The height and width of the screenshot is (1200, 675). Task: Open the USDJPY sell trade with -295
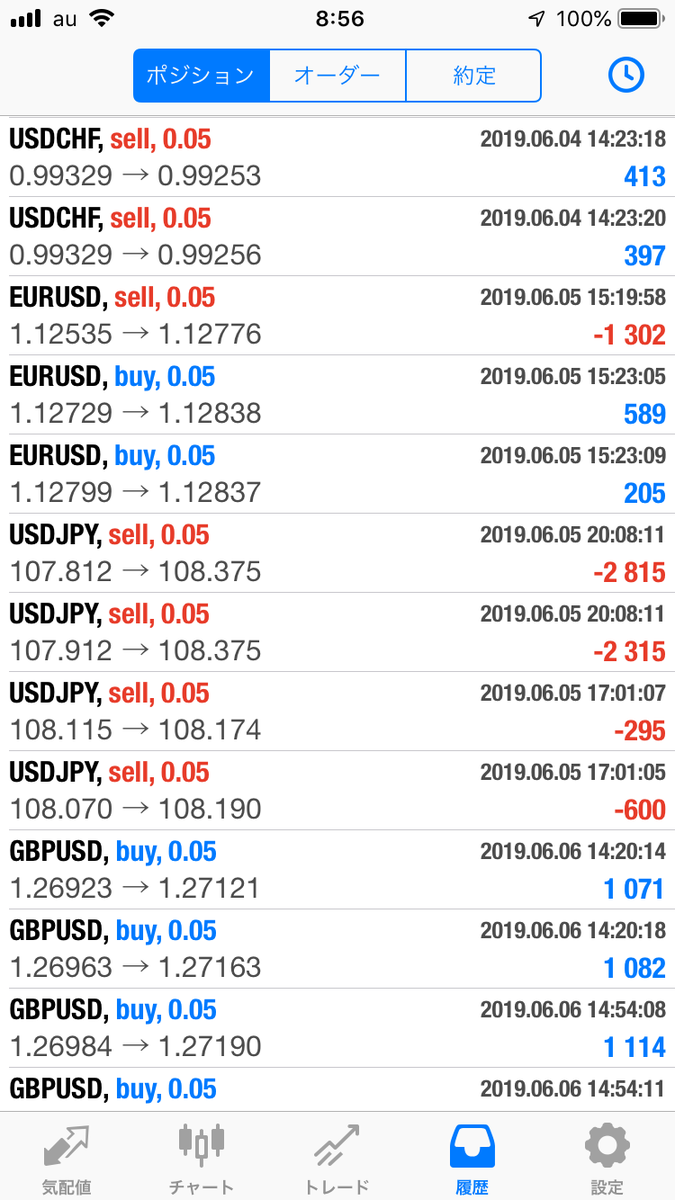[x=337, y=711]
